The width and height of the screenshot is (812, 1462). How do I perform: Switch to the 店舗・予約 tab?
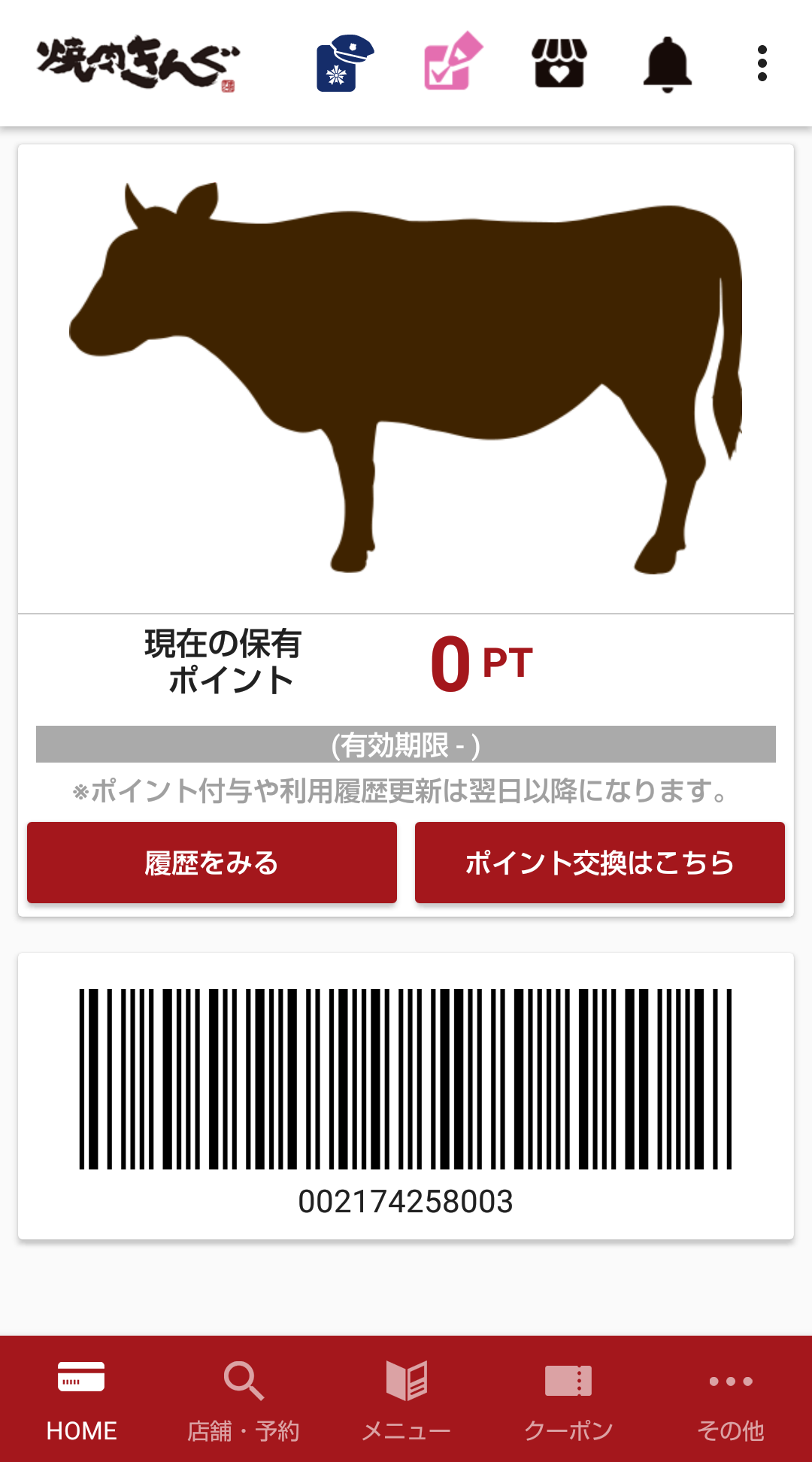click(244, 1400)
